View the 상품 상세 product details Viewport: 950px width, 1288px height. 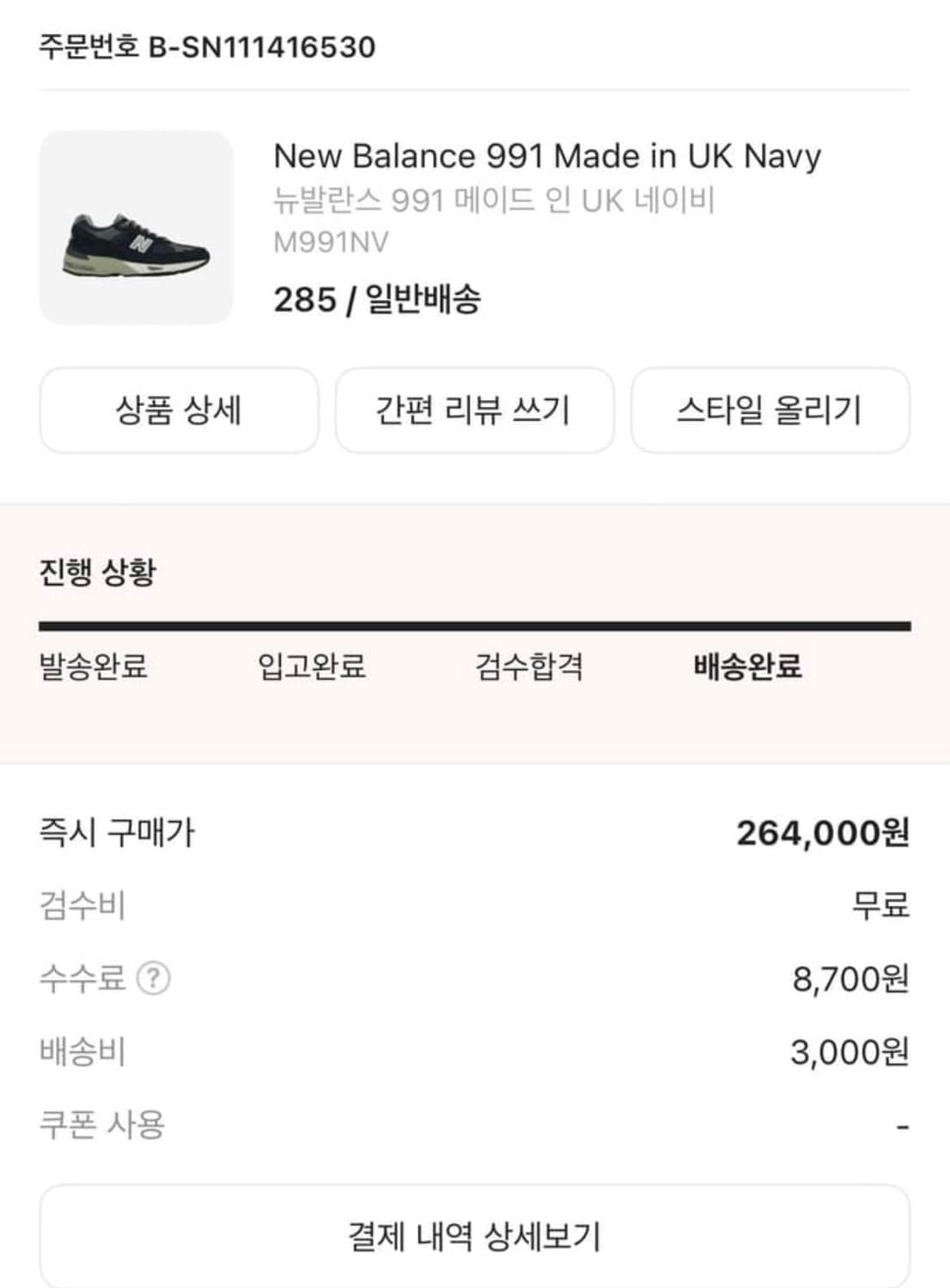[x=178, y=410]
